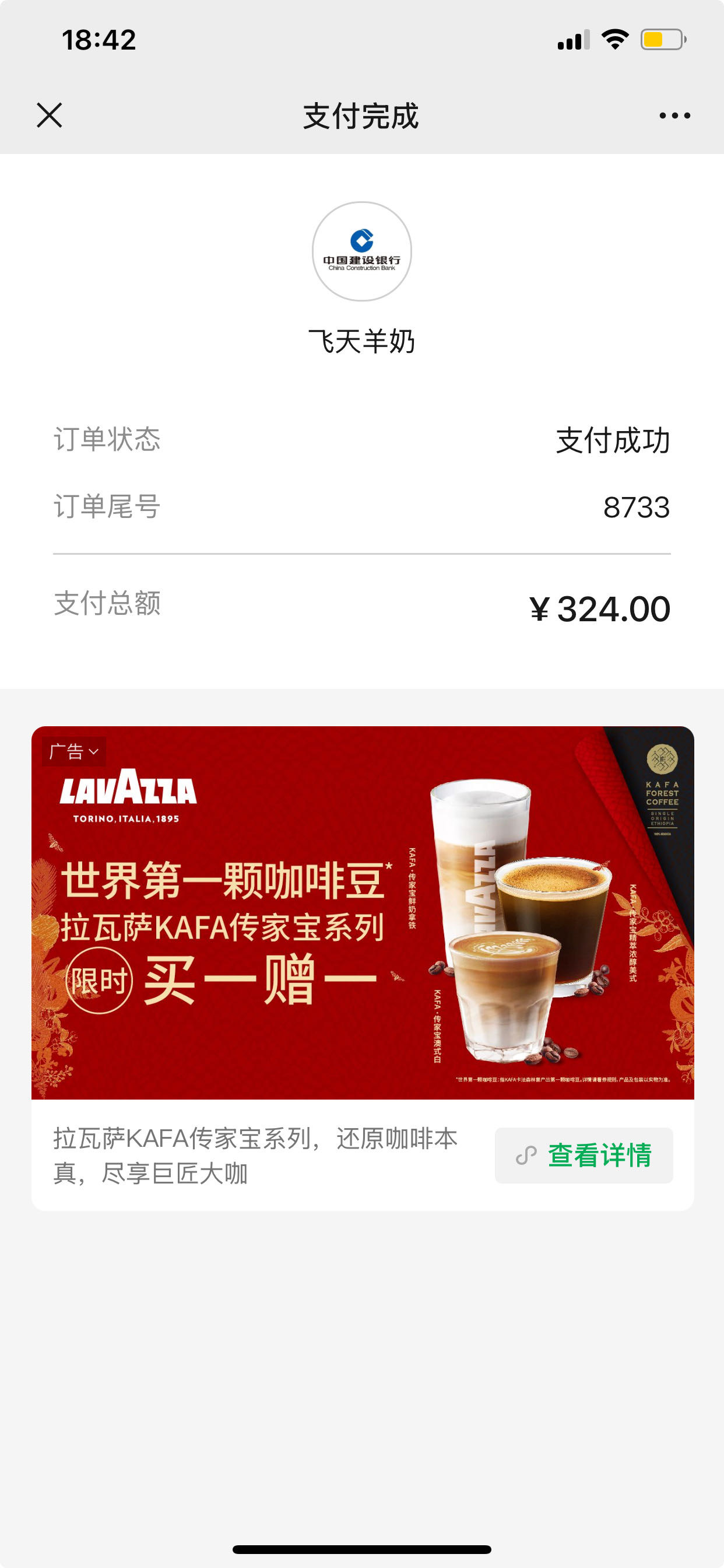
Task: Expand the 广告 dropdown on the ad
Action: (x=74, y=752)
